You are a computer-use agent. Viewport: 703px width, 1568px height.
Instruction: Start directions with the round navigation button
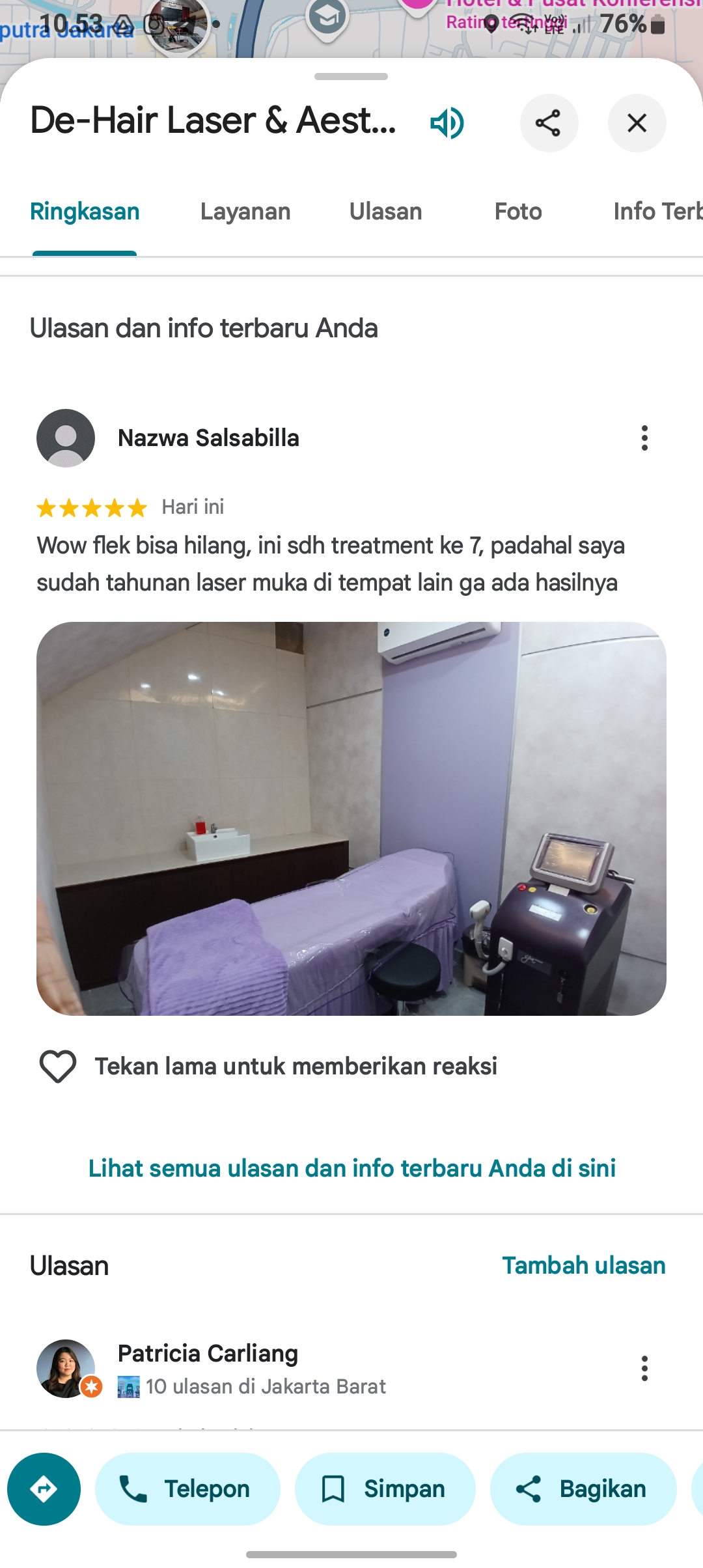(44, 1489)
